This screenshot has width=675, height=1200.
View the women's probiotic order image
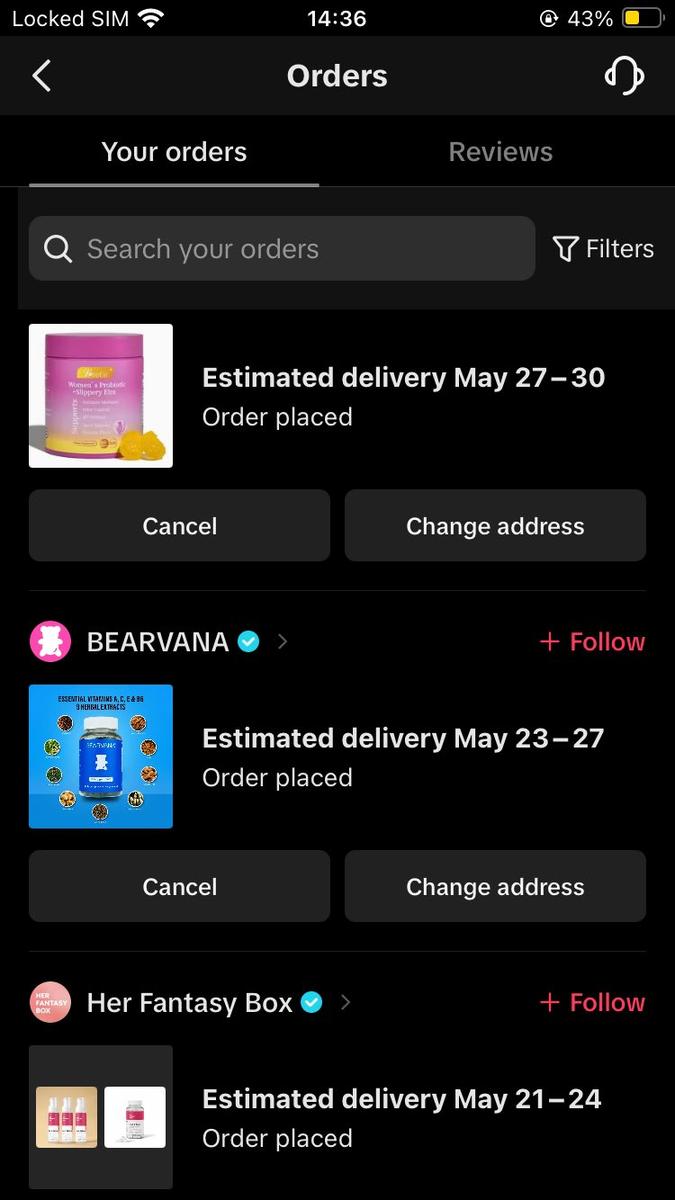tap(101, 396)
